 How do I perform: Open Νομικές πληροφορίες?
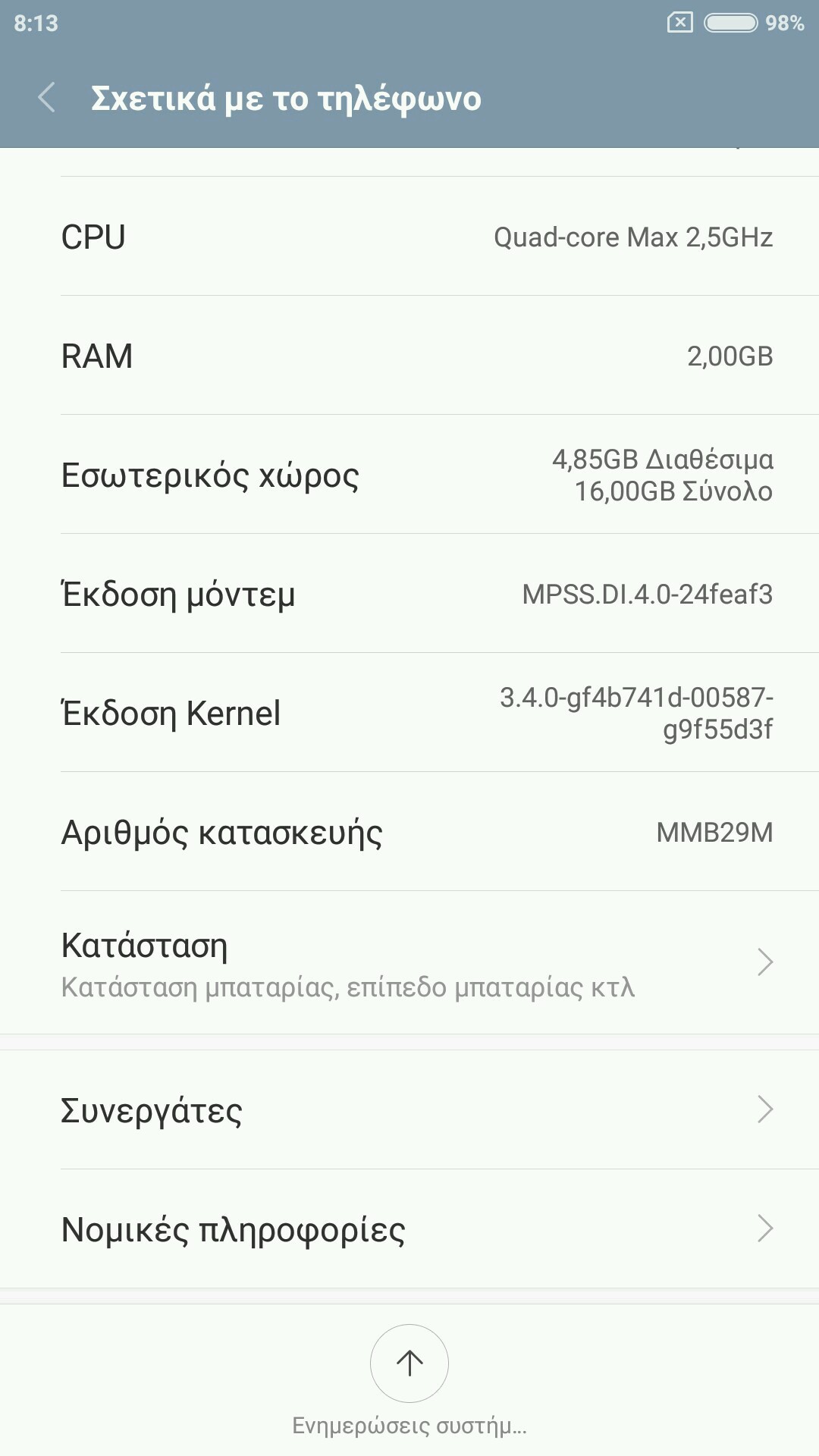(409, 1228)
